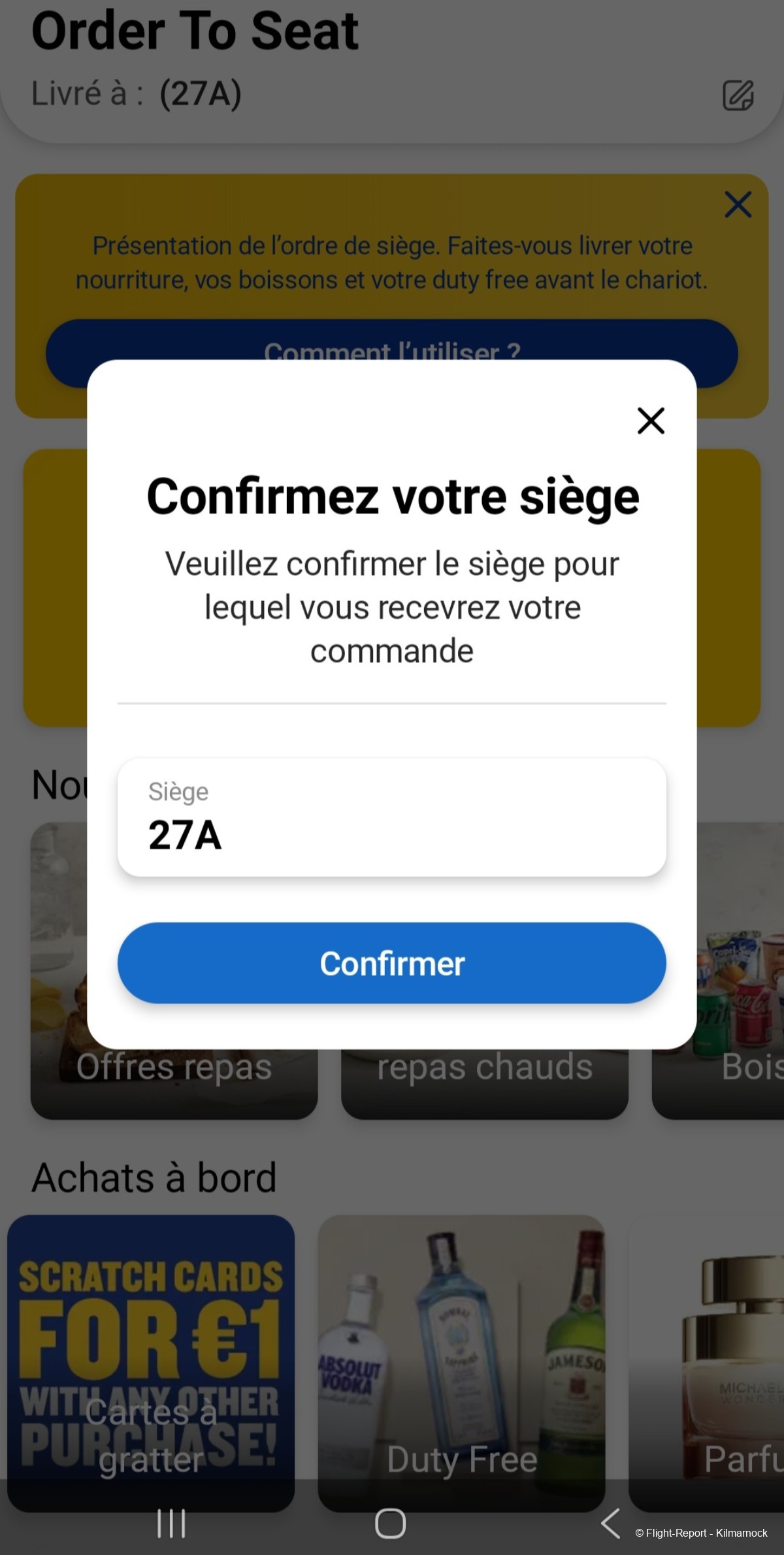Go back with system back button

pyautogui.click(x=610, y=1524)
